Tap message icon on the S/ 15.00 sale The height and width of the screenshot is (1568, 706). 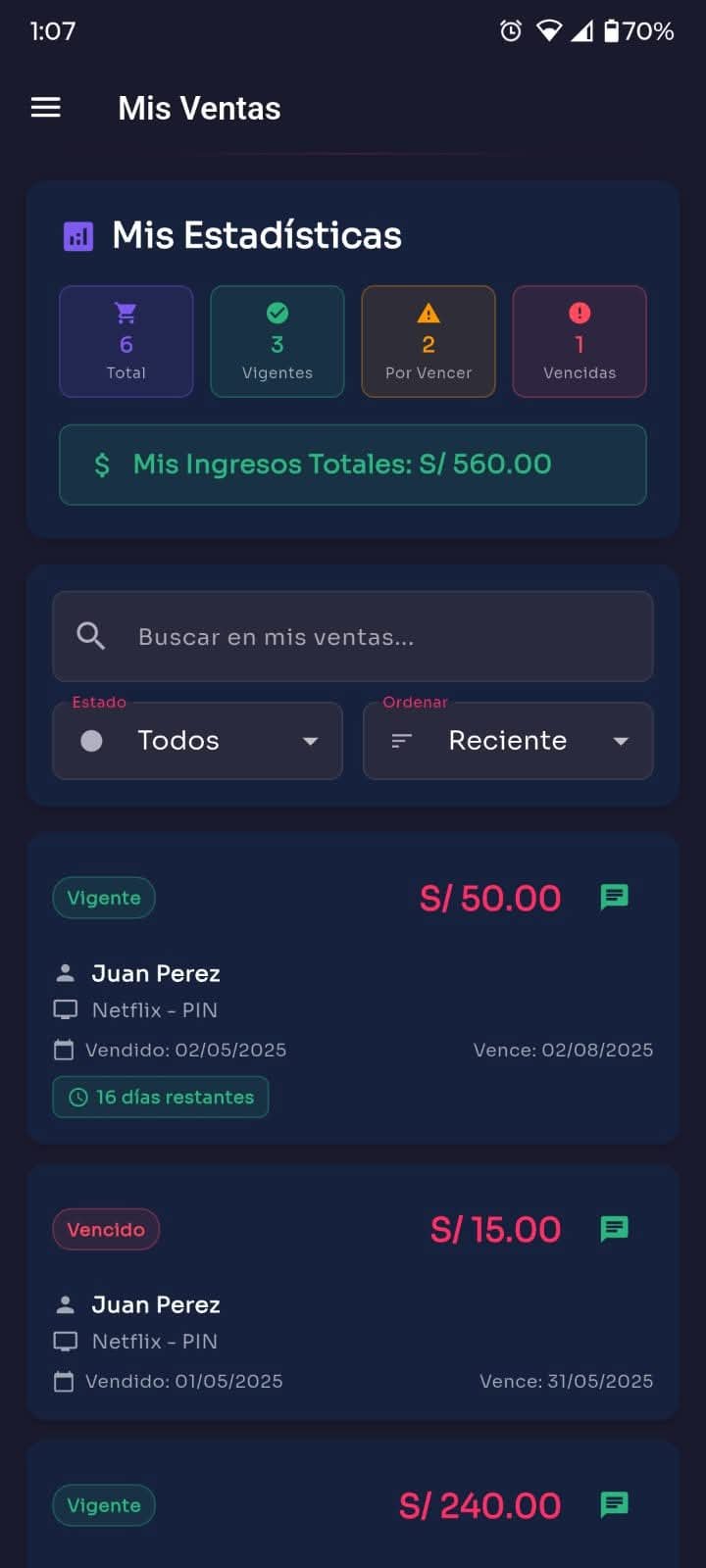(614, 1228)
